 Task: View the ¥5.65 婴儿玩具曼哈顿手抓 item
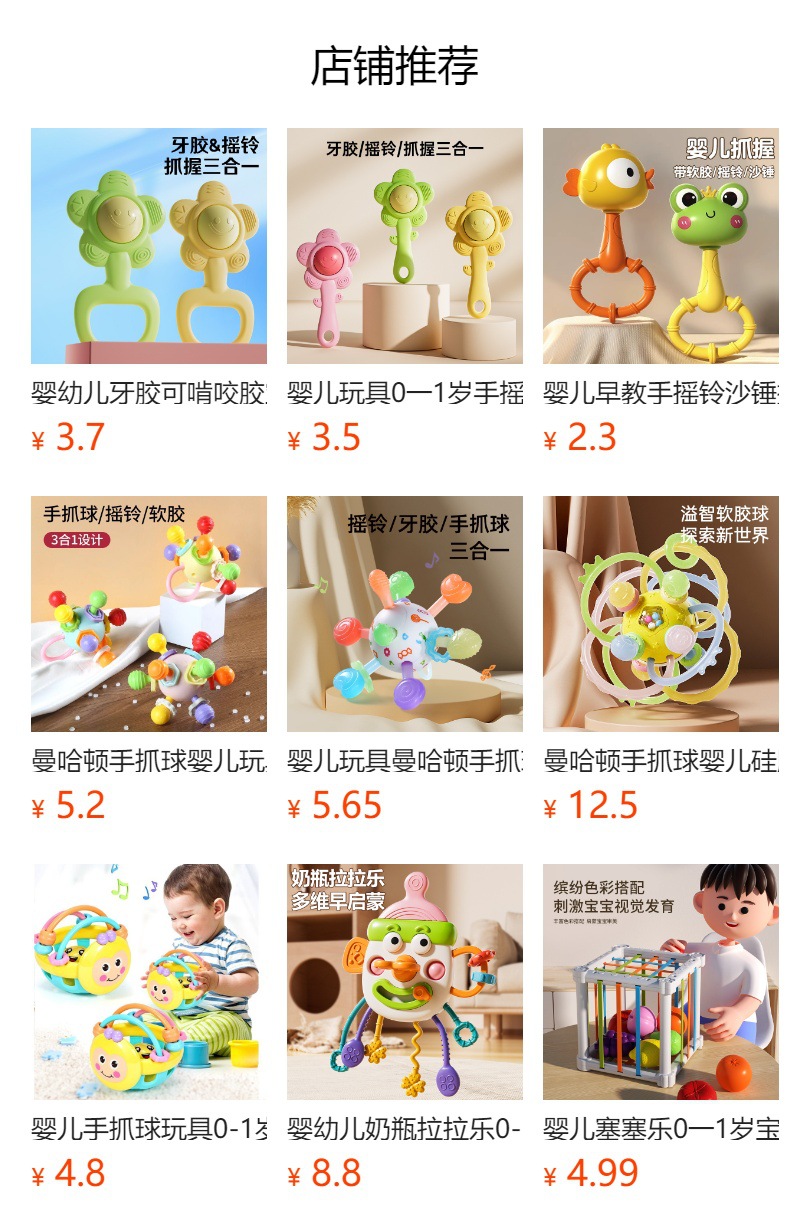click(404, 614)
